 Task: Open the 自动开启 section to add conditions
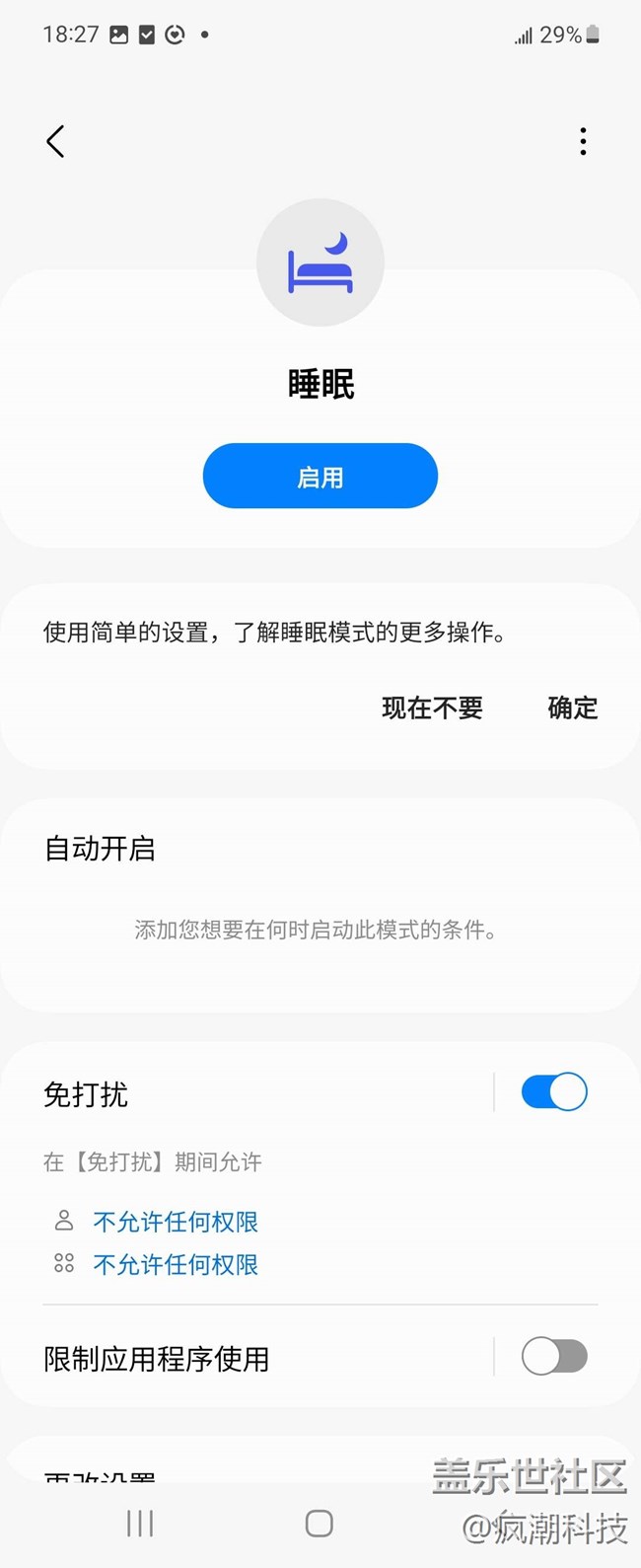pyautogui.click(x=320, y=903)
